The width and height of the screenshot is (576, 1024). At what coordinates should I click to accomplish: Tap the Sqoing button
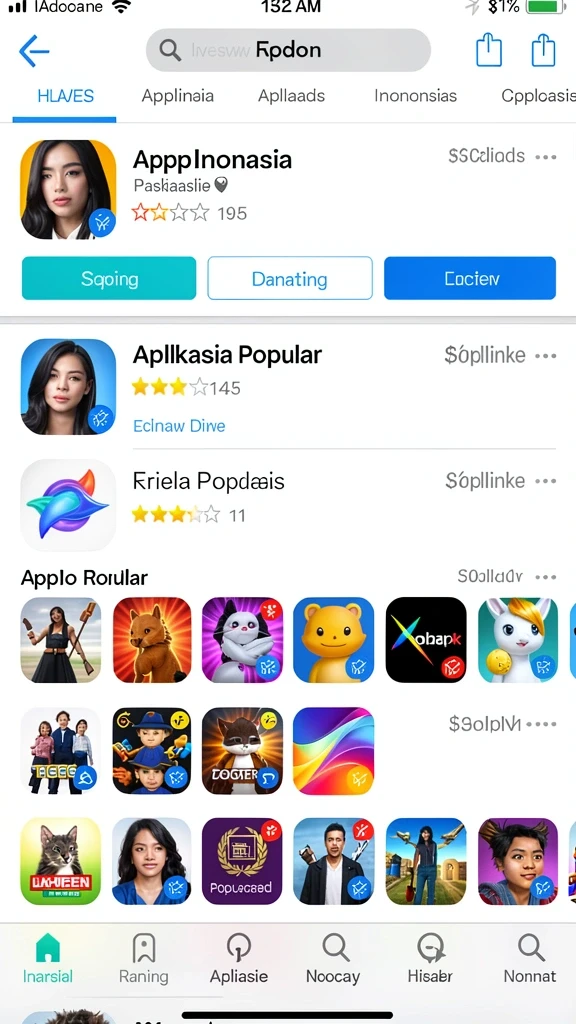[109, 278]
